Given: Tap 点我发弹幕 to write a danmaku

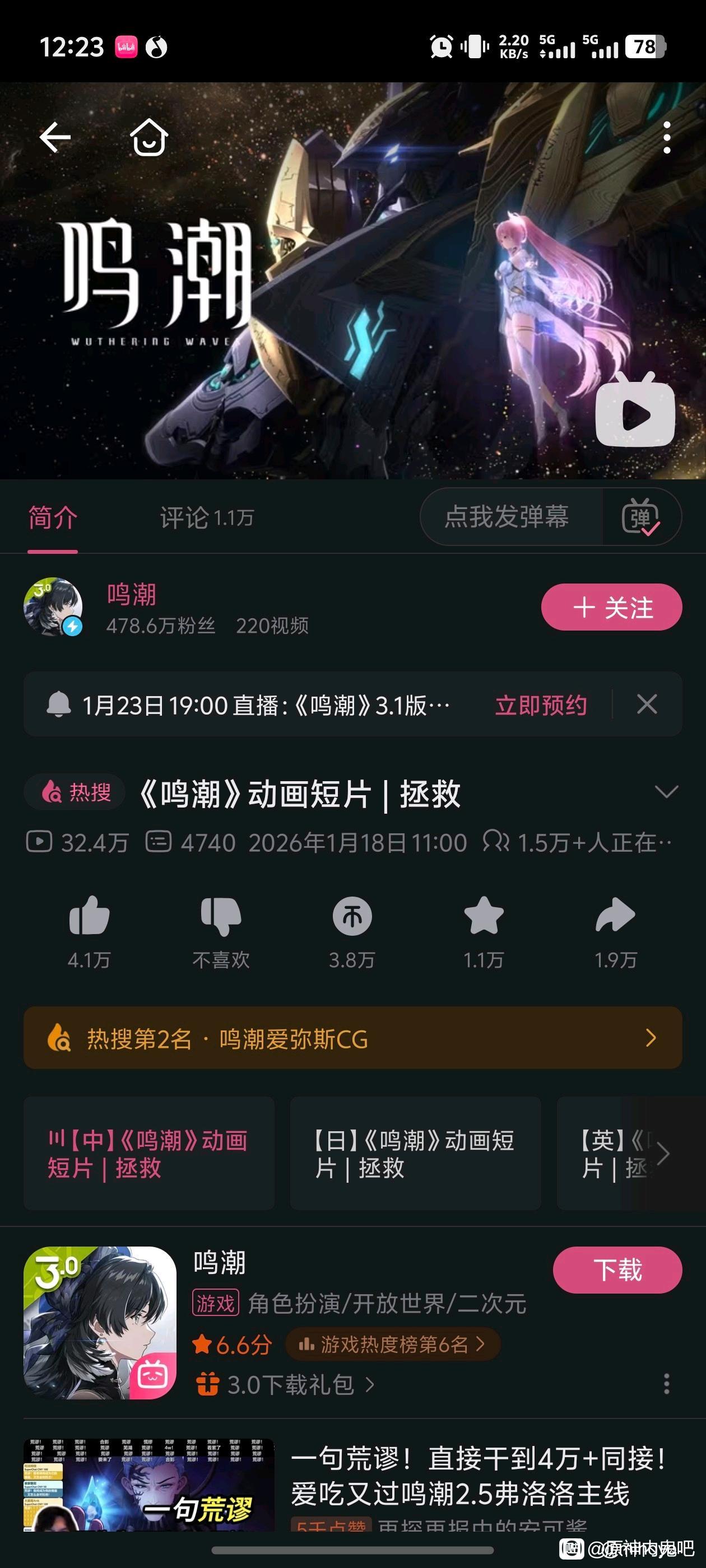Looking at the screenshot, I should (x=507, y=517).
